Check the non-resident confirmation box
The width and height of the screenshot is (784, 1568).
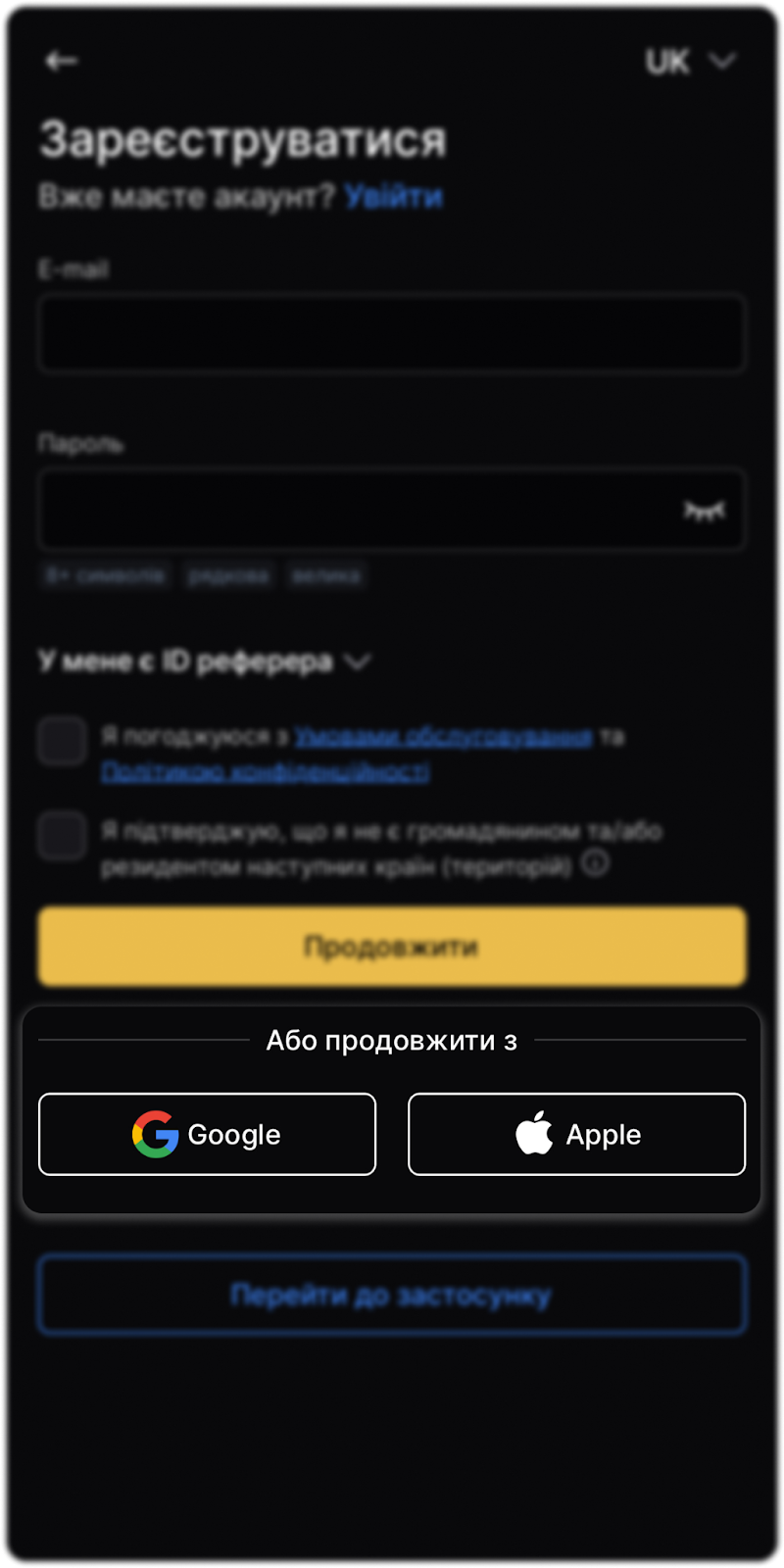[x=63, y=835]
